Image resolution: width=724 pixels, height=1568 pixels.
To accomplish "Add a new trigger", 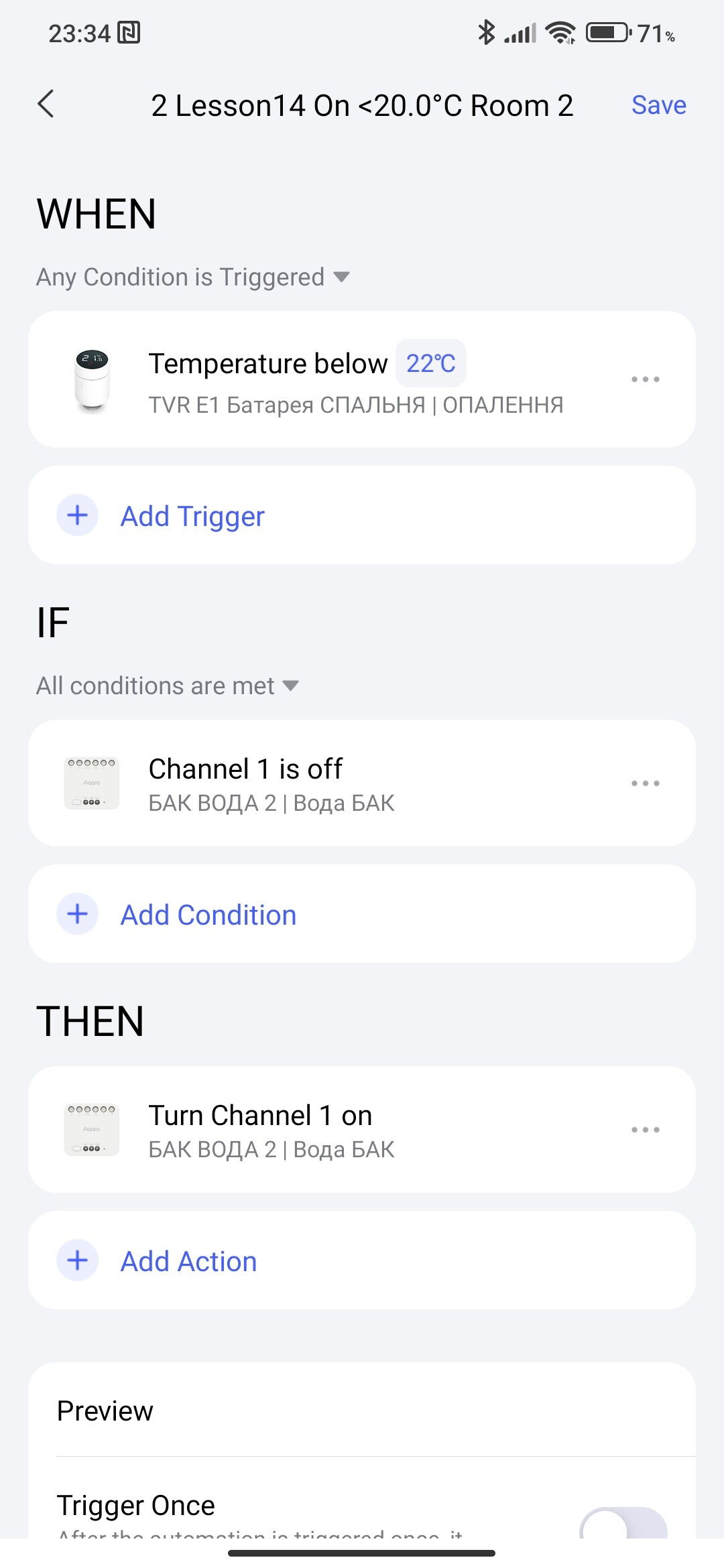I will click(193, 516).
